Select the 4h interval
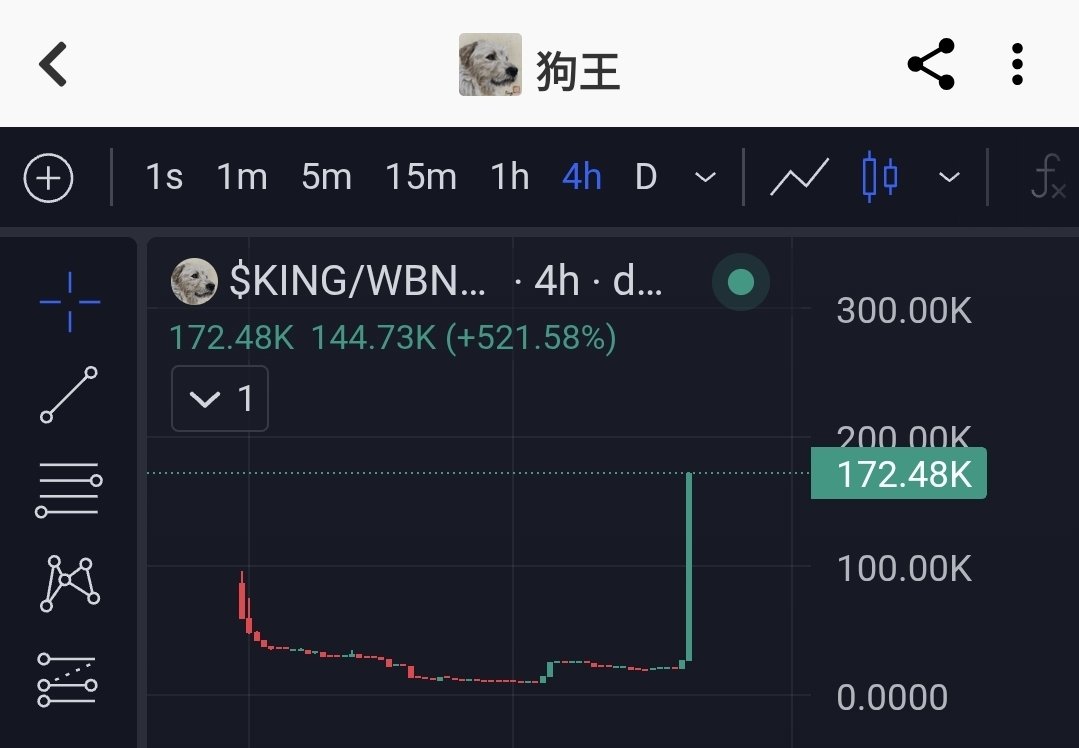 582,178
